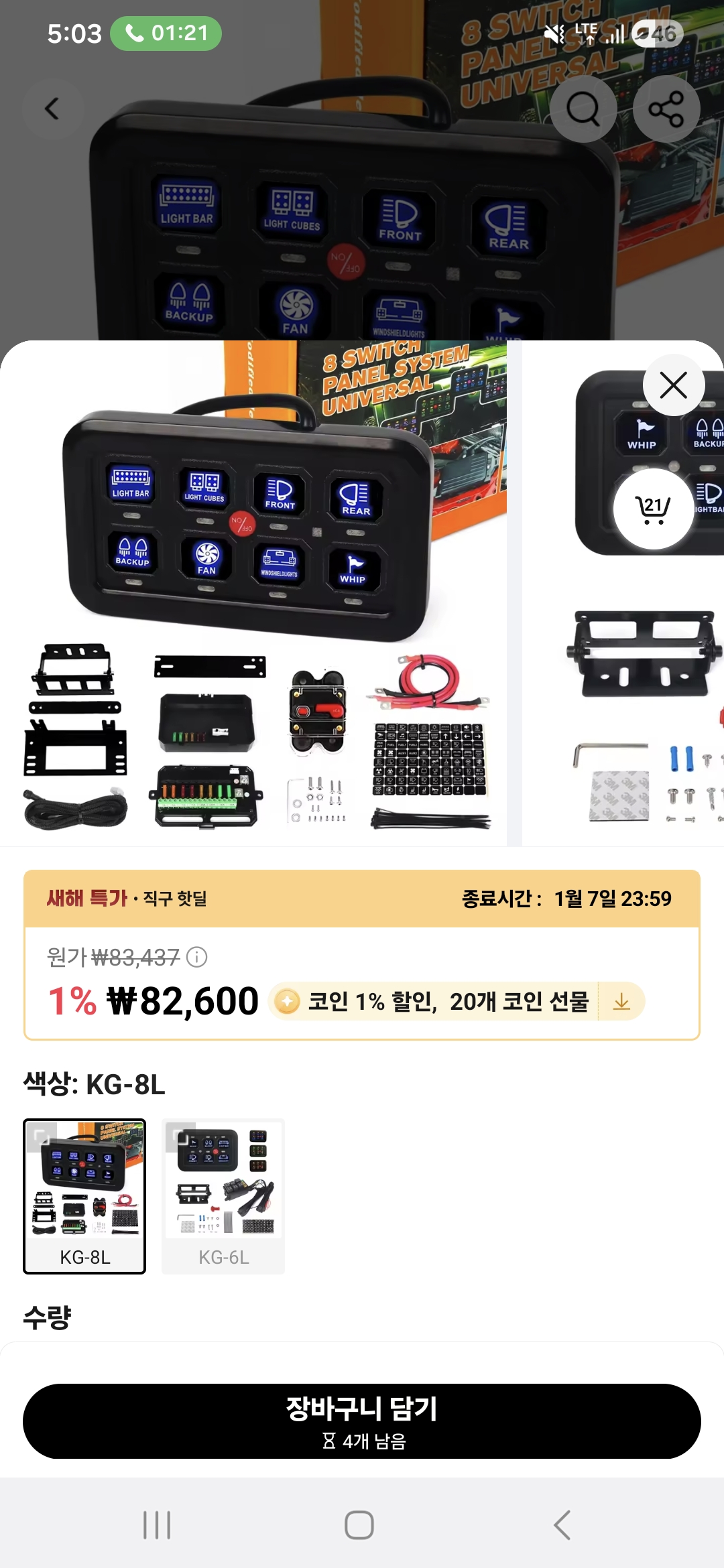The height and width of the screenshot is (1568, 724).
Task: Open the search magnifier icon
Action: pyautogui.click(x=583, y=109)
